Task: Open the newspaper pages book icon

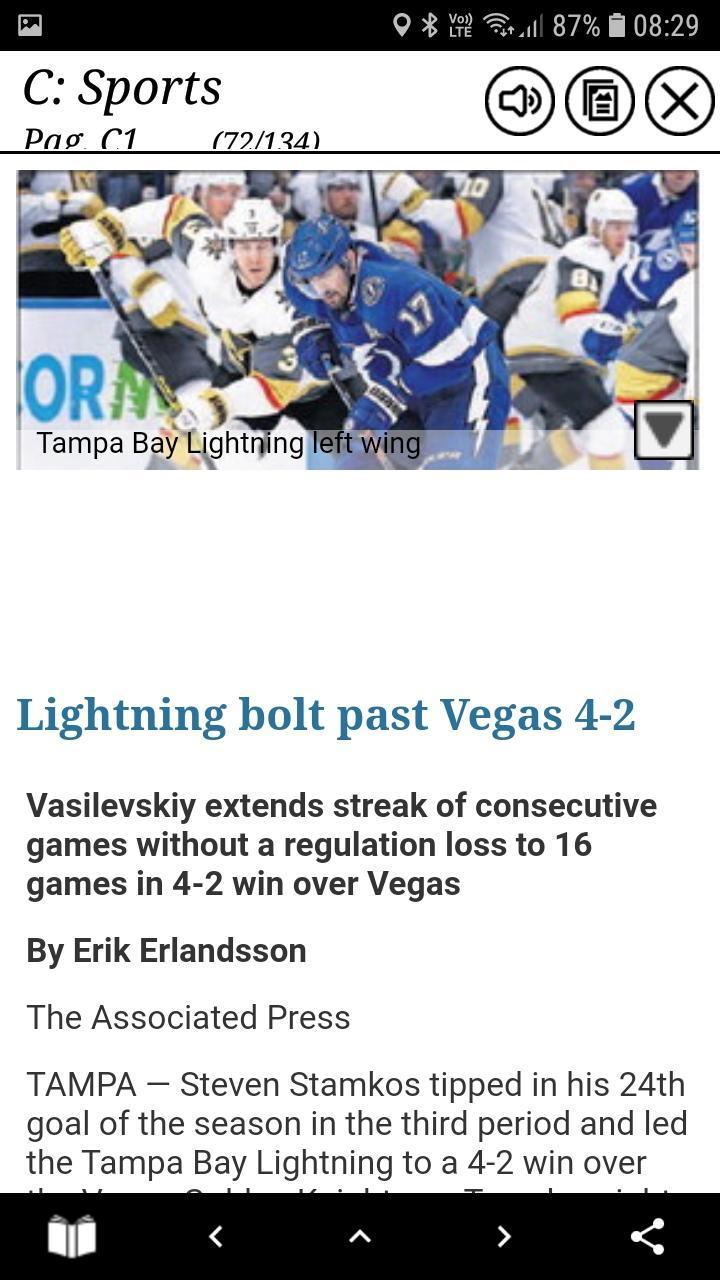Action: [72, 1237]
